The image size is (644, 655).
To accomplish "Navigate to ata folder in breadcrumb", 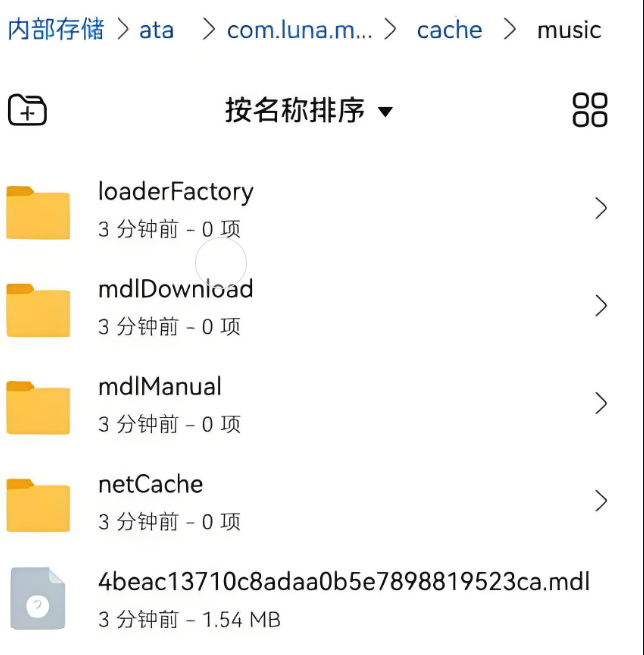I will coord(156,30).
